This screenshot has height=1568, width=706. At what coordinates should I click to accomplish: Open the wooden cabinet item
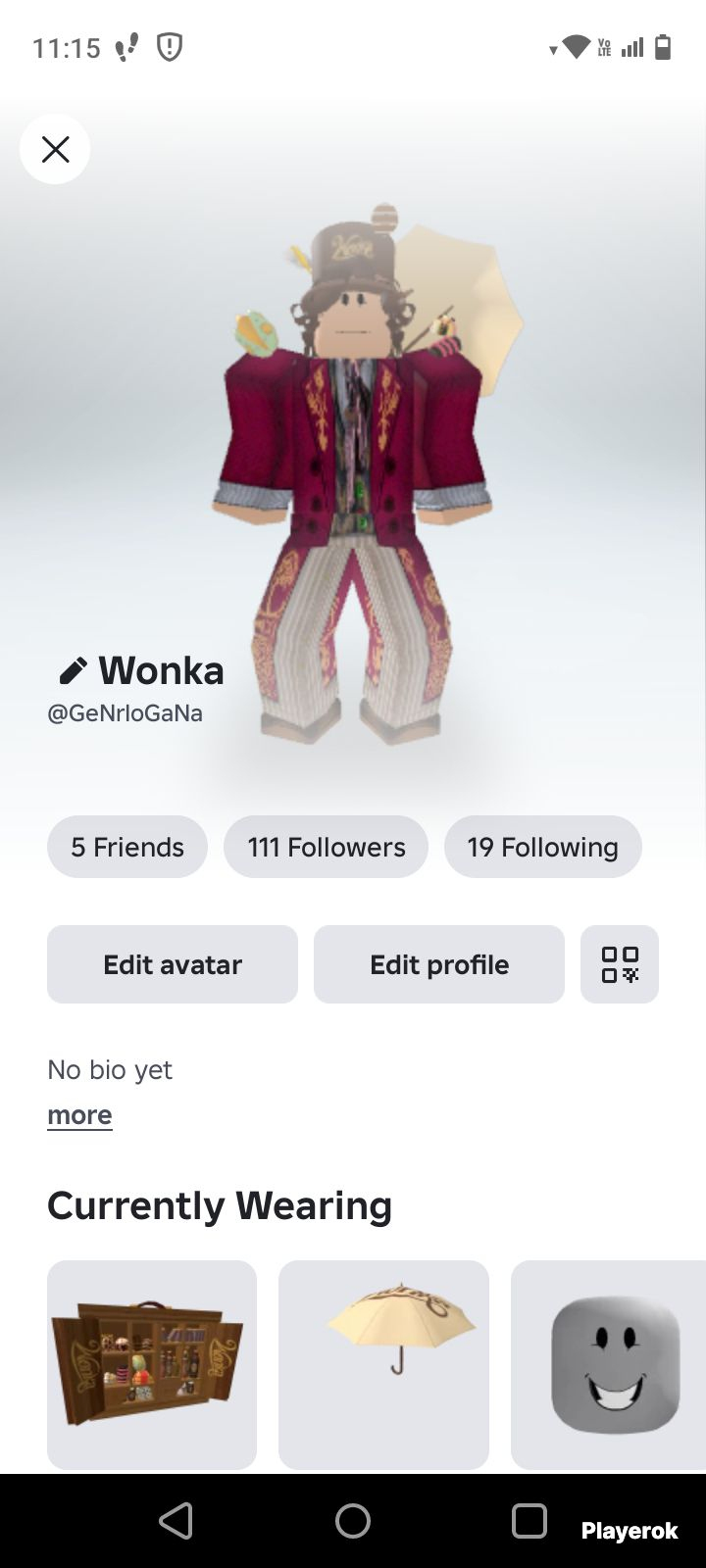point(152,1365)
